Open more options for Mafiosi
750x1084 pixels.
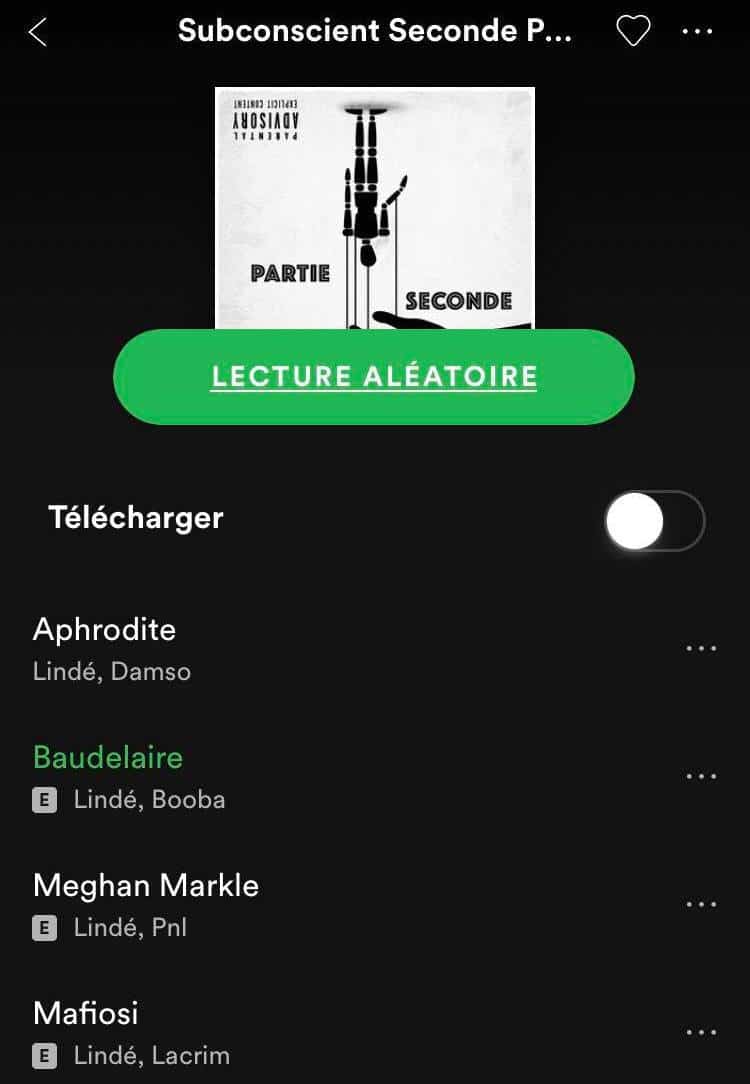pos(701,1032)
